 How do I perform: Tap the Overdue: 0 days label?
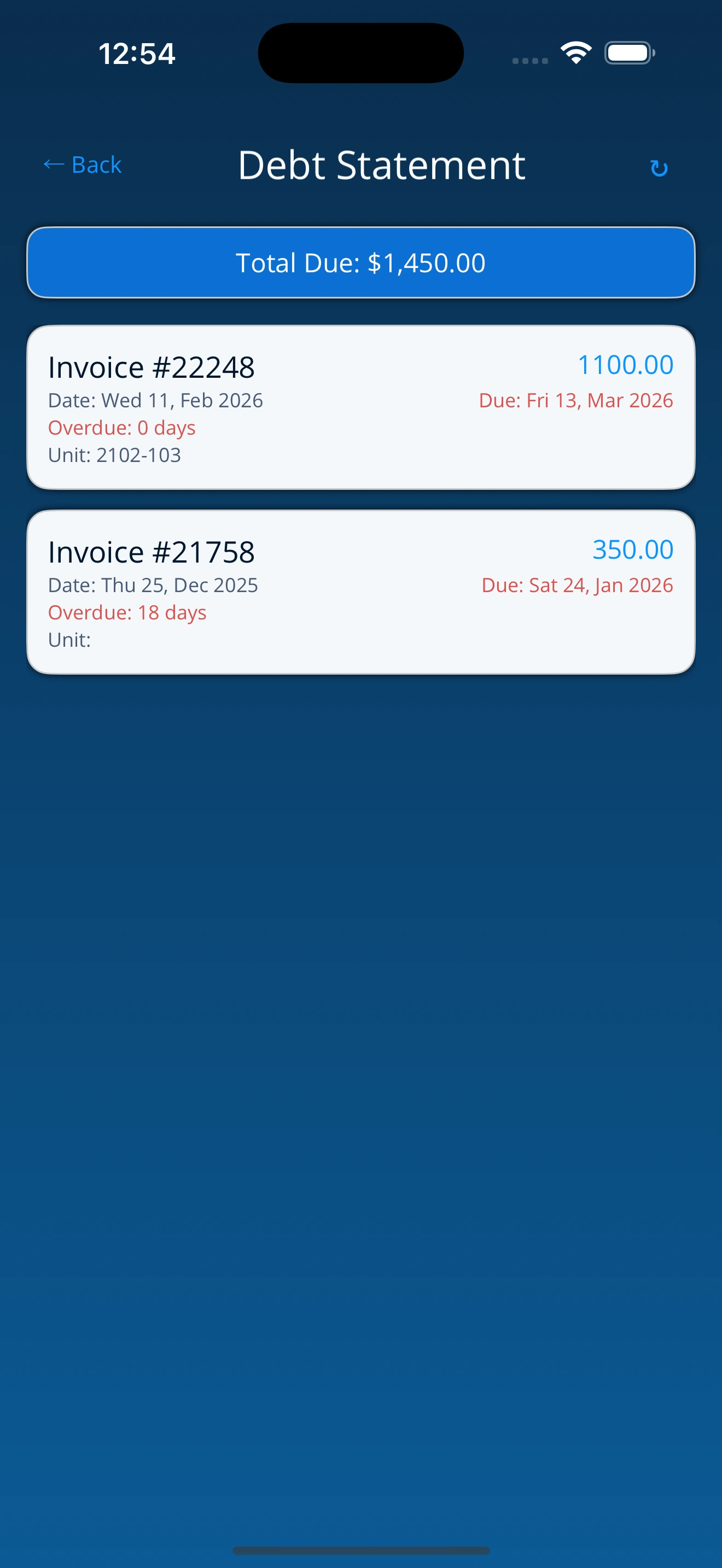tap(121, 428)
